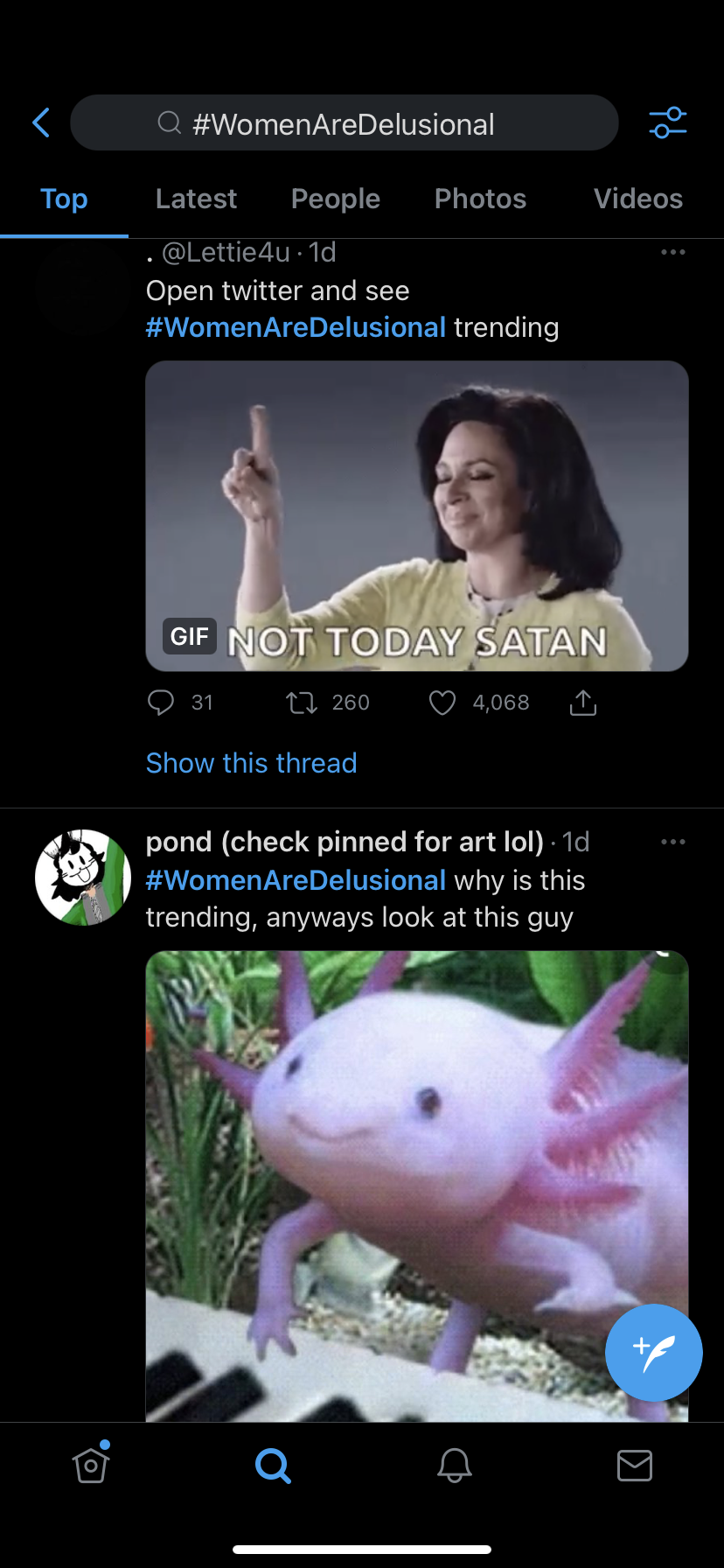Open pond's profile picture

pyautogui.click(x=83, y=877)
